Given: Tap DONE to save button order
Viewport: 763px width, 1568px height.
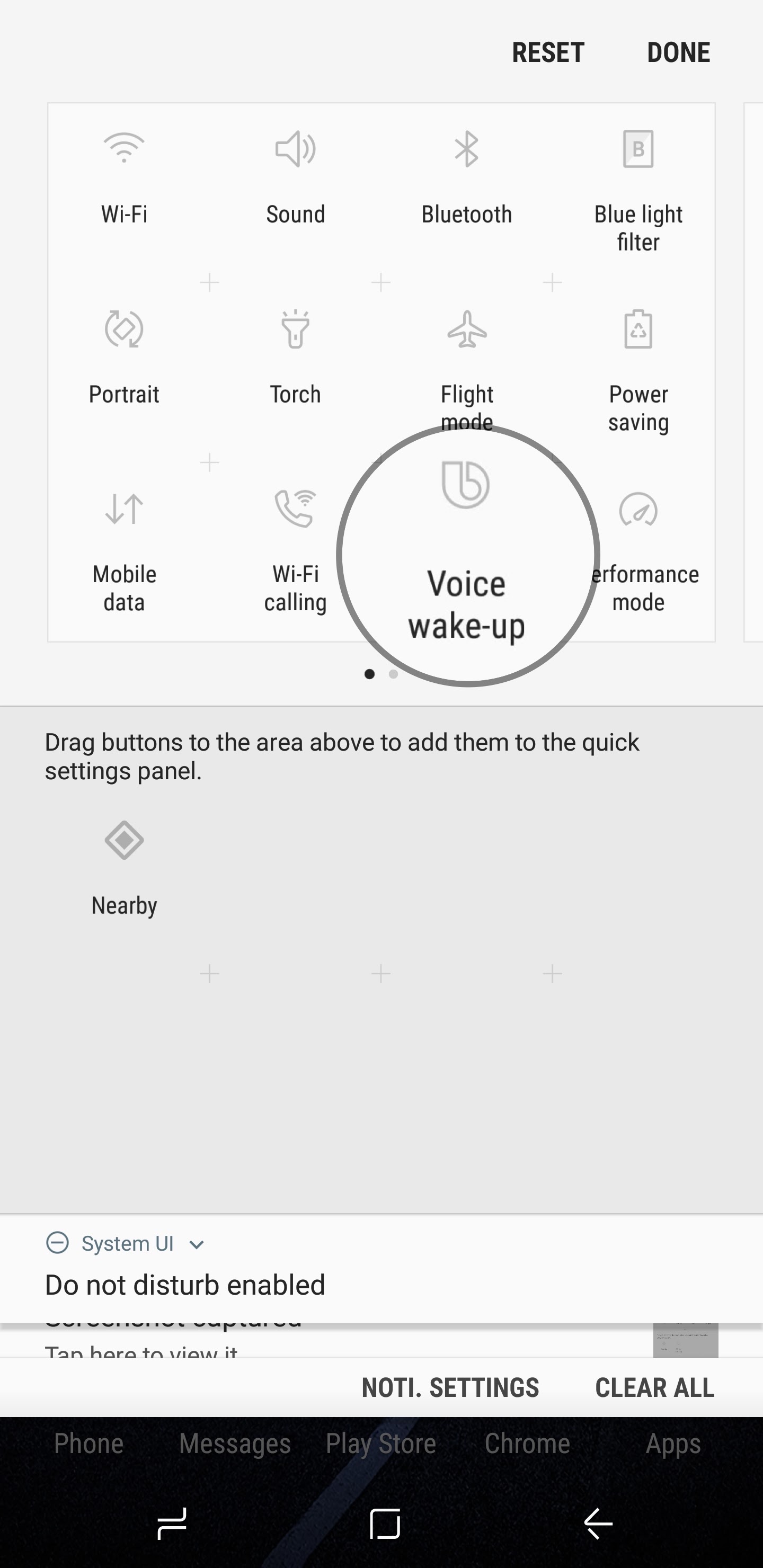Looking at the screenshot, I should [x=678, y=53].
